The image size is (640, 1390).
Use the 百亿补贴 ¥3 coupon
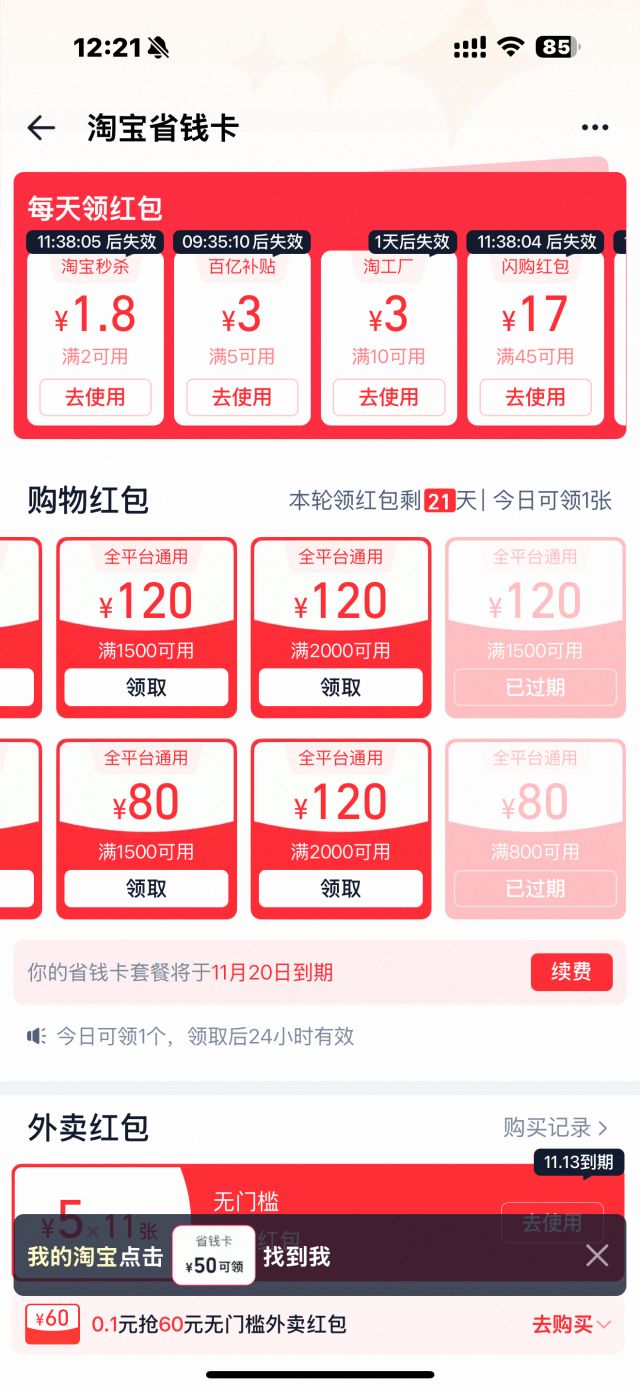point(241,397)
